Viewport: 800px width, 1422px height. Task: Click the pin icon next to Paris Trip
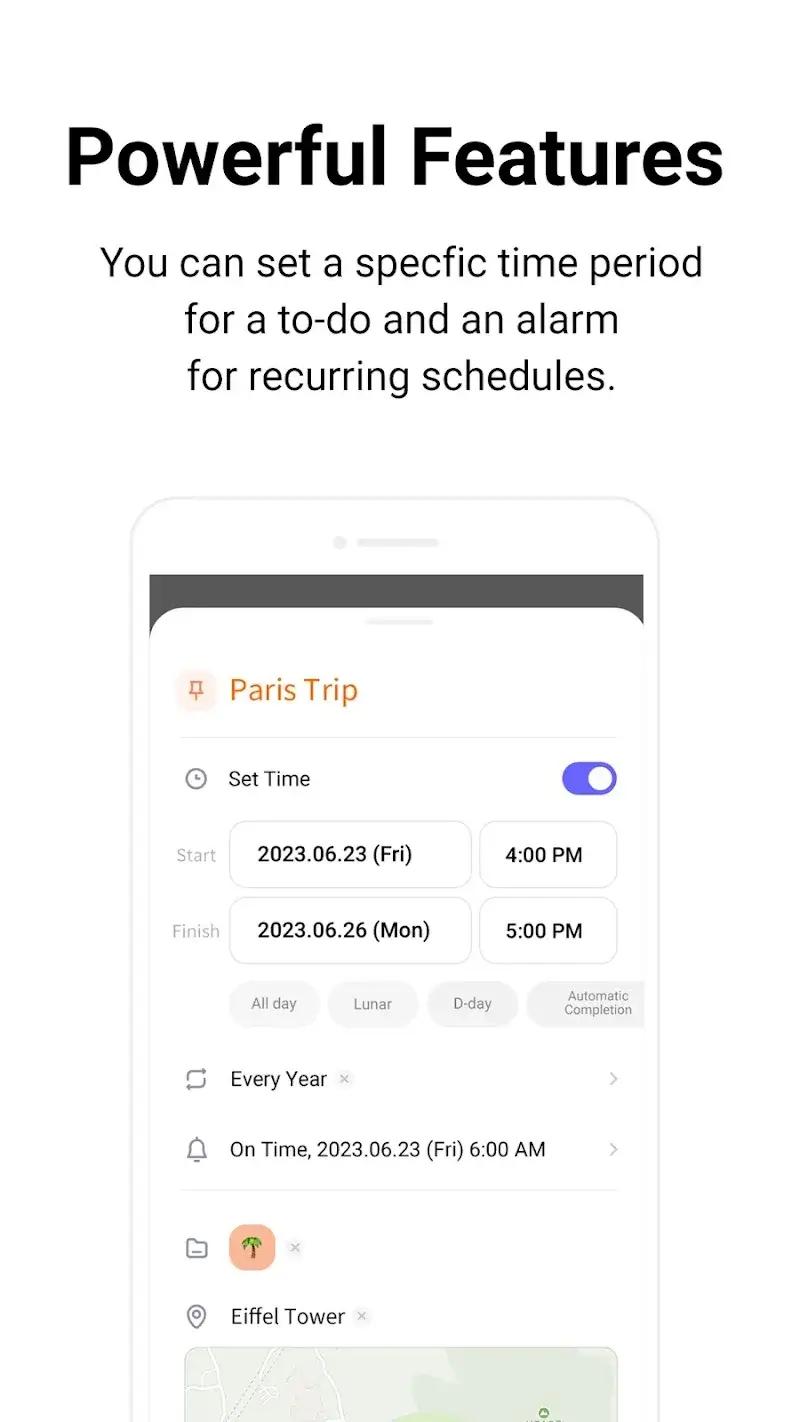coord(196,690)
